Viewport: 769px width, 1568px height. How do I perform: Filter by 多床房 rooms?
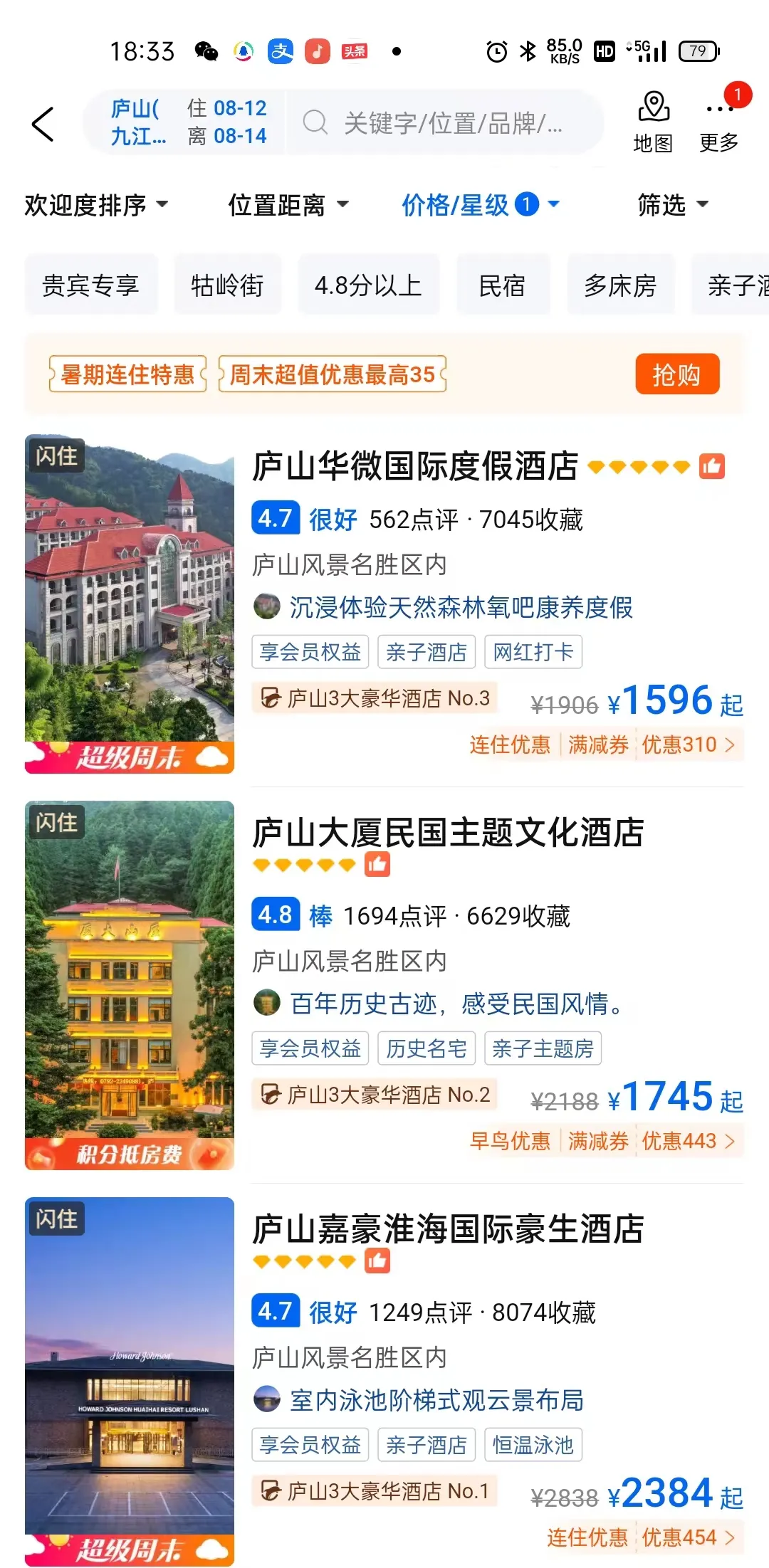620,285
